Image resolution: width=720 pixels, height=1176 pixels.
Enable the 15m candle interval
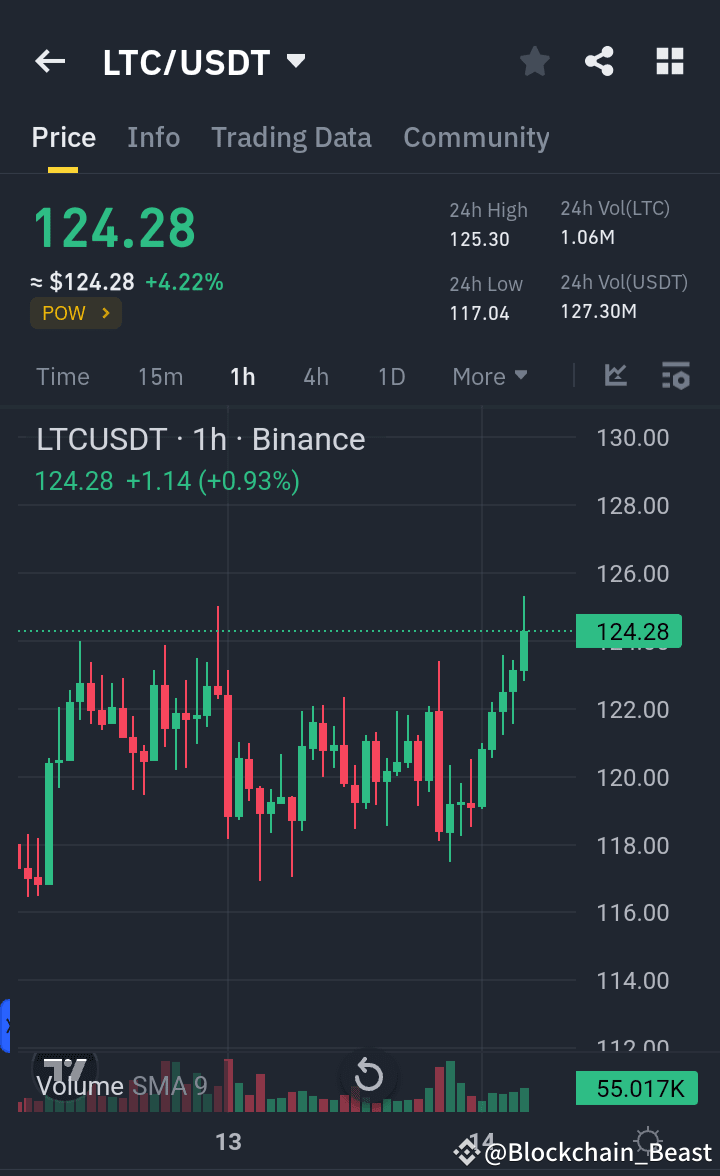point(160,376)
